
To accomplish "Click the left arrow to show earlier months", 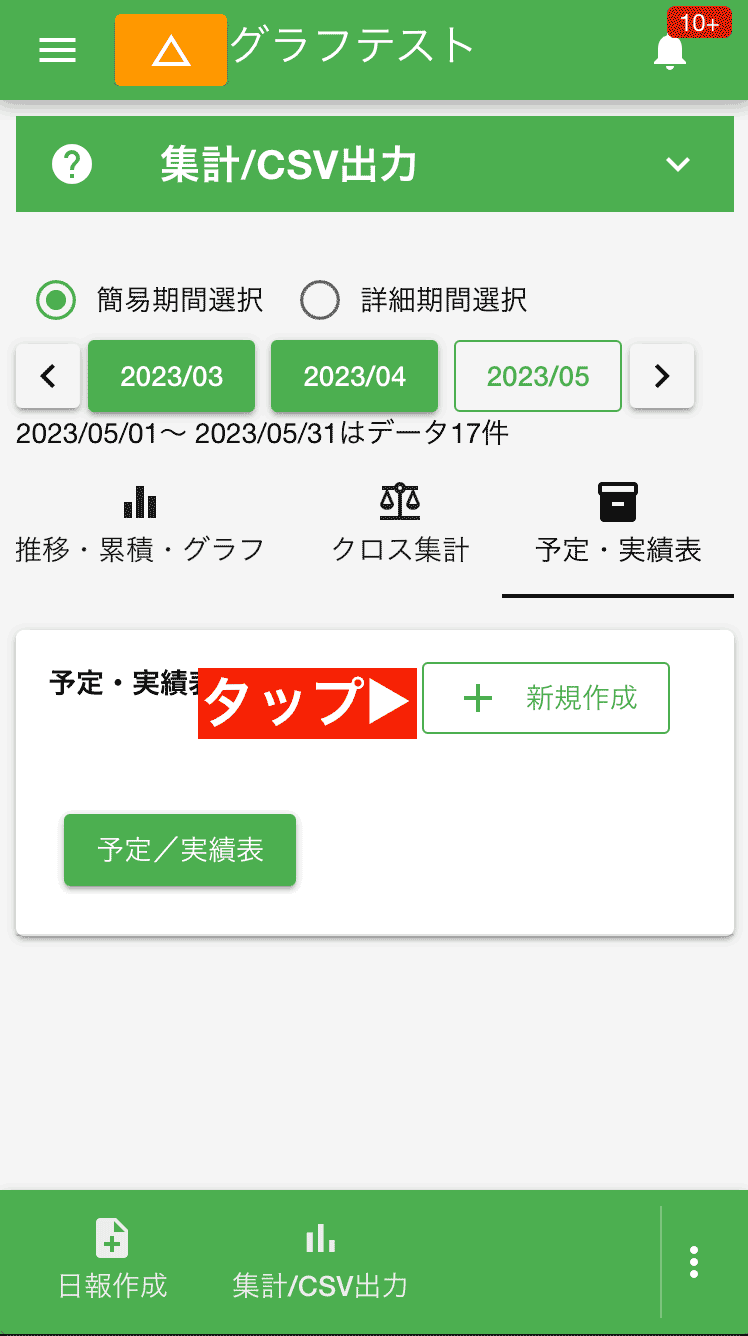I will (x=47, y=376).
